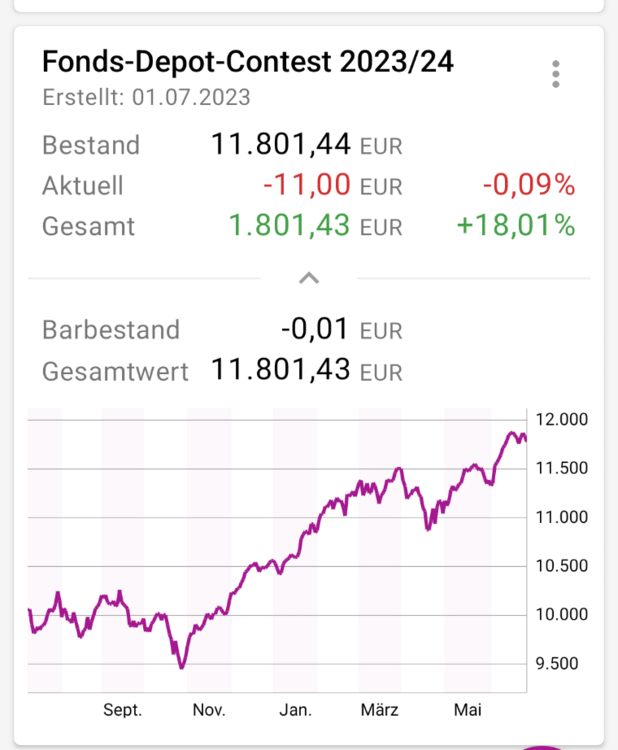The image size is (618, 750).
Task: Open the overflow menu for Fonds-Depot-Contest
Action: pos(556,74)
